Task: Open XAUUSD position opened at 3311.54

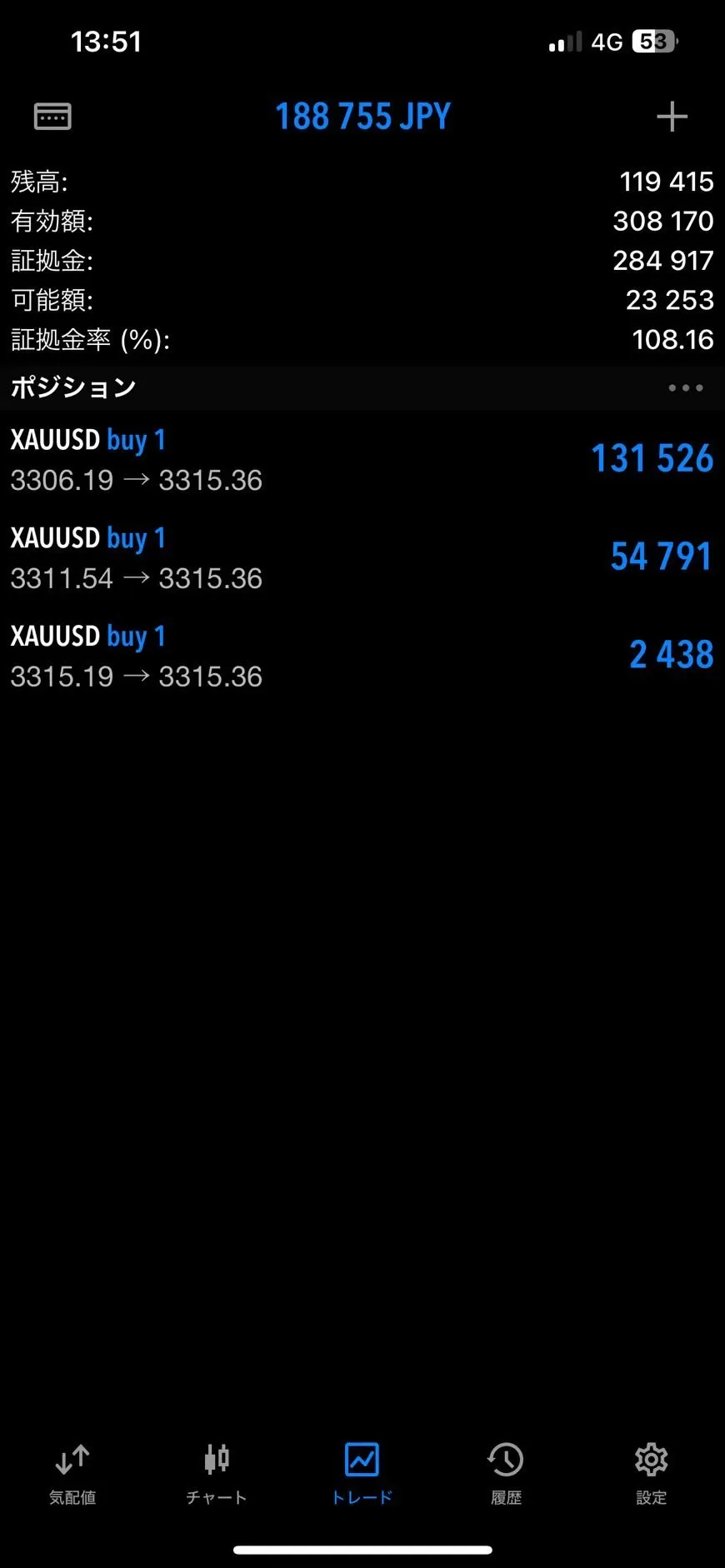Action: pyautogui.click(x=362, y=557)
